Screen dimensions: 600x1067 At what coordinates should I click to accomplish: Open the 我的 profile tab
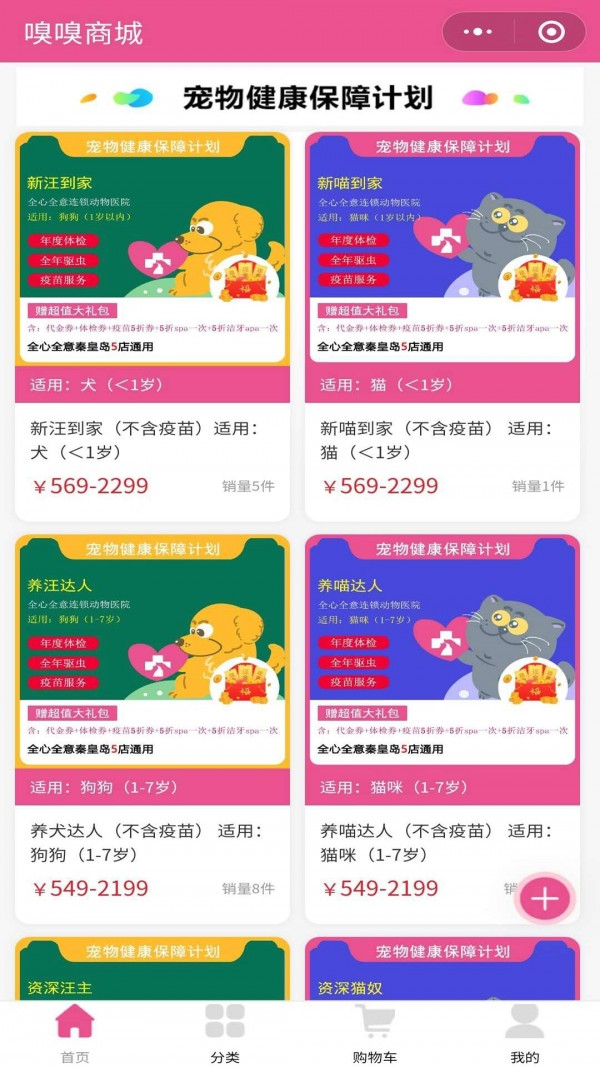(525, 1033)
